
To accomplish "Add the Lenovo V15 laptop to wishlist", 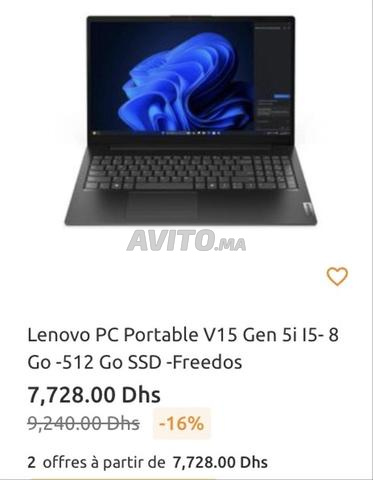I will click(337, 276).
